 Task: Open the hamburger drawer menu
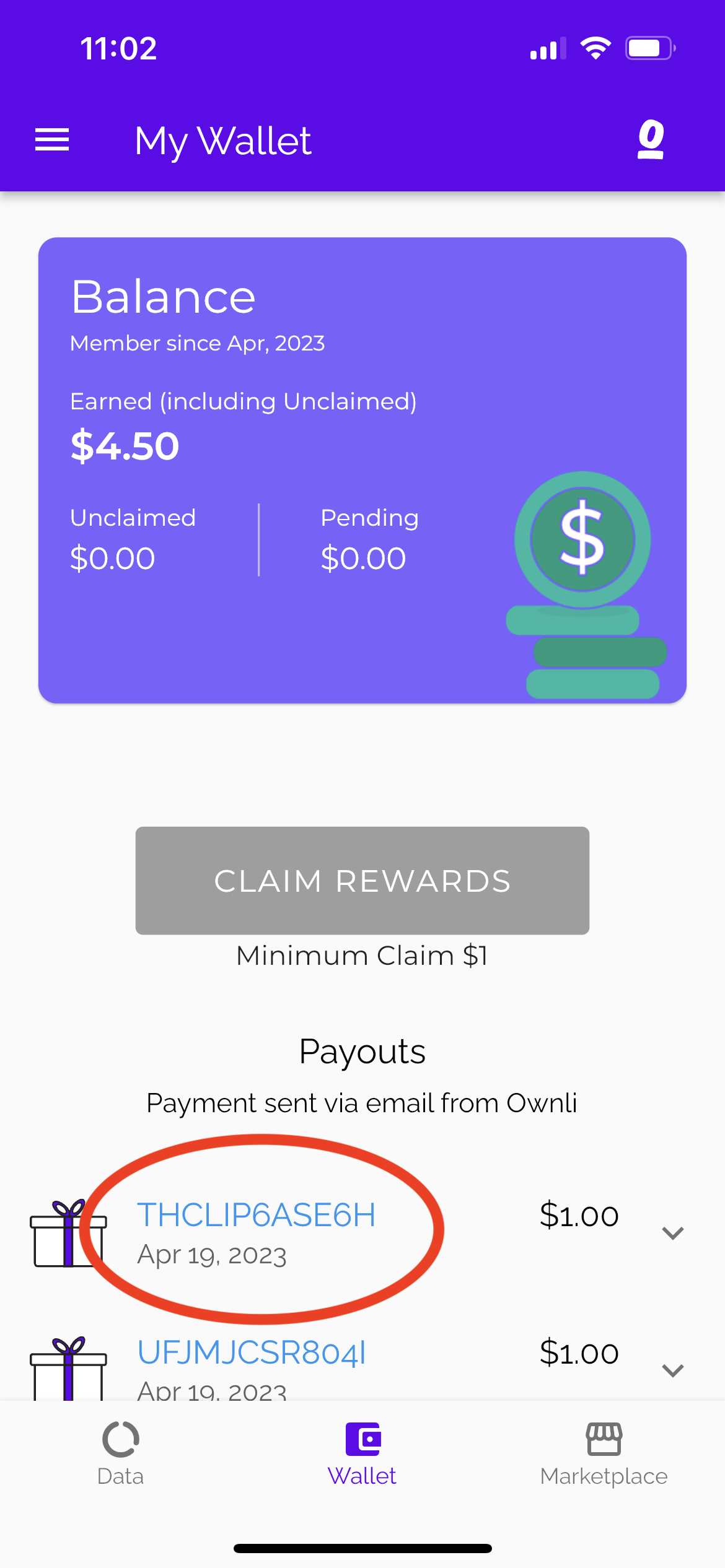click(52, 140)
